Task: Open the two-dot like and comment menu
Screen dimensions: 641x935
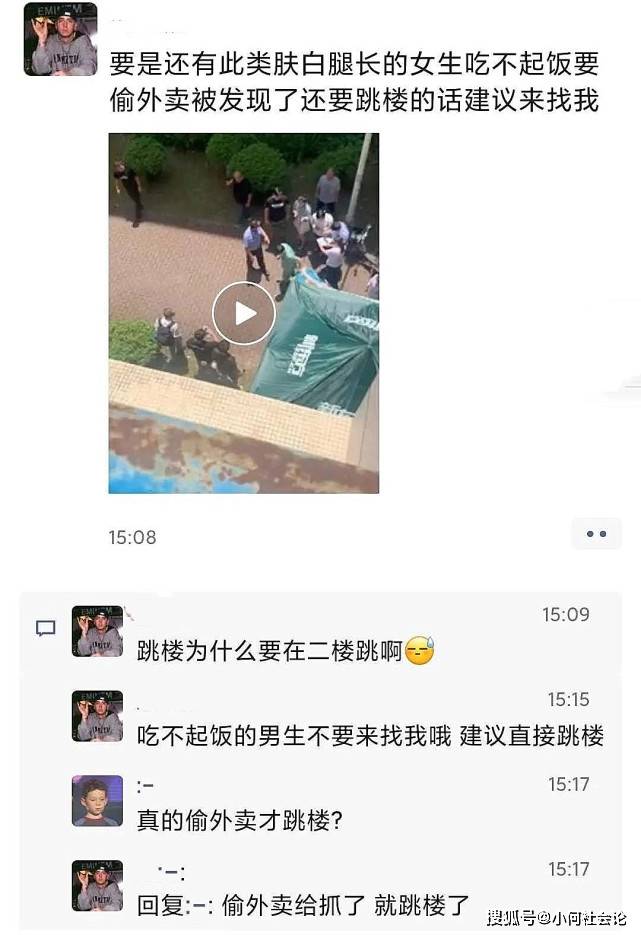Action: pyautogui.click(x=596, y=534)
